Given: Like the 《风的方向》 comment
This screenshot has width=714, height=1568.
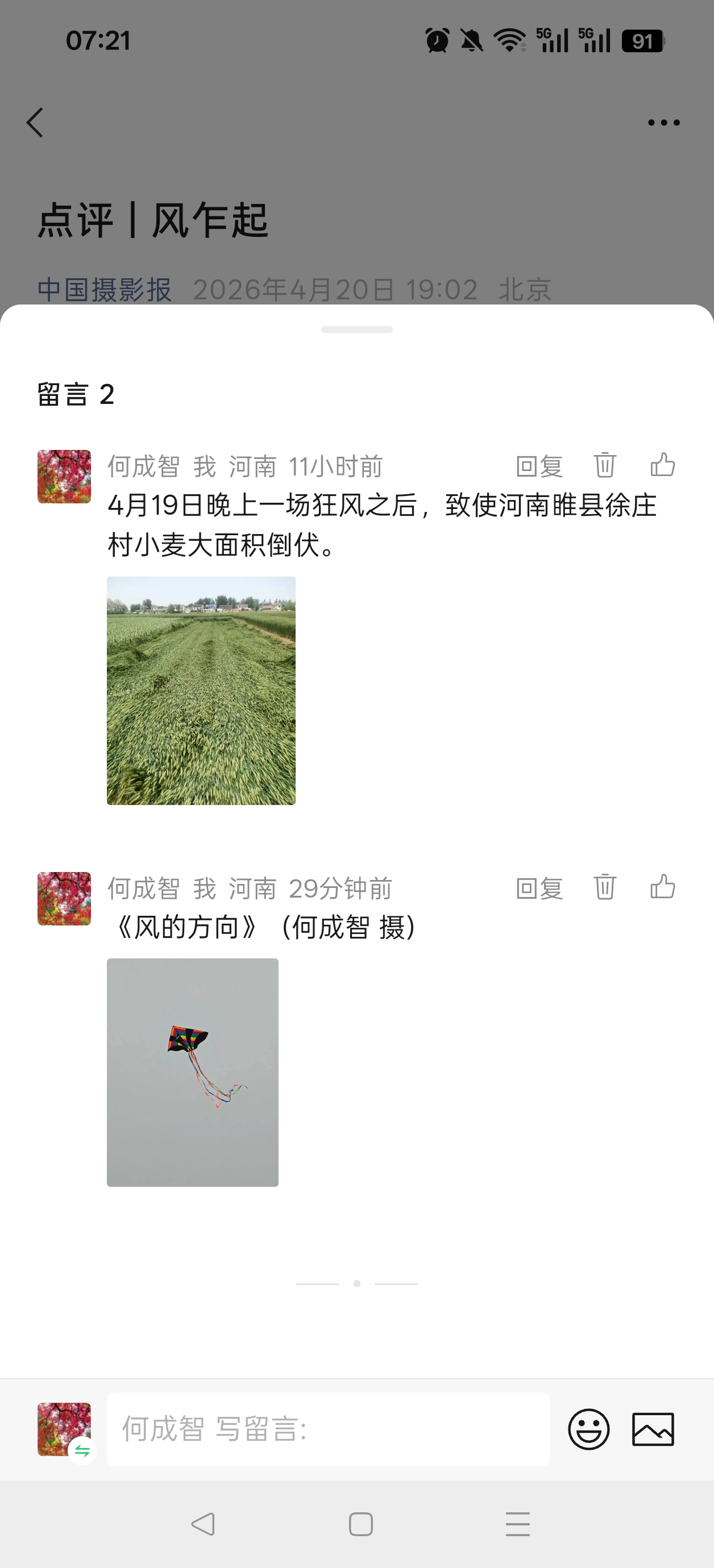Looking at the screenshot, I should (x=662, y=887).
